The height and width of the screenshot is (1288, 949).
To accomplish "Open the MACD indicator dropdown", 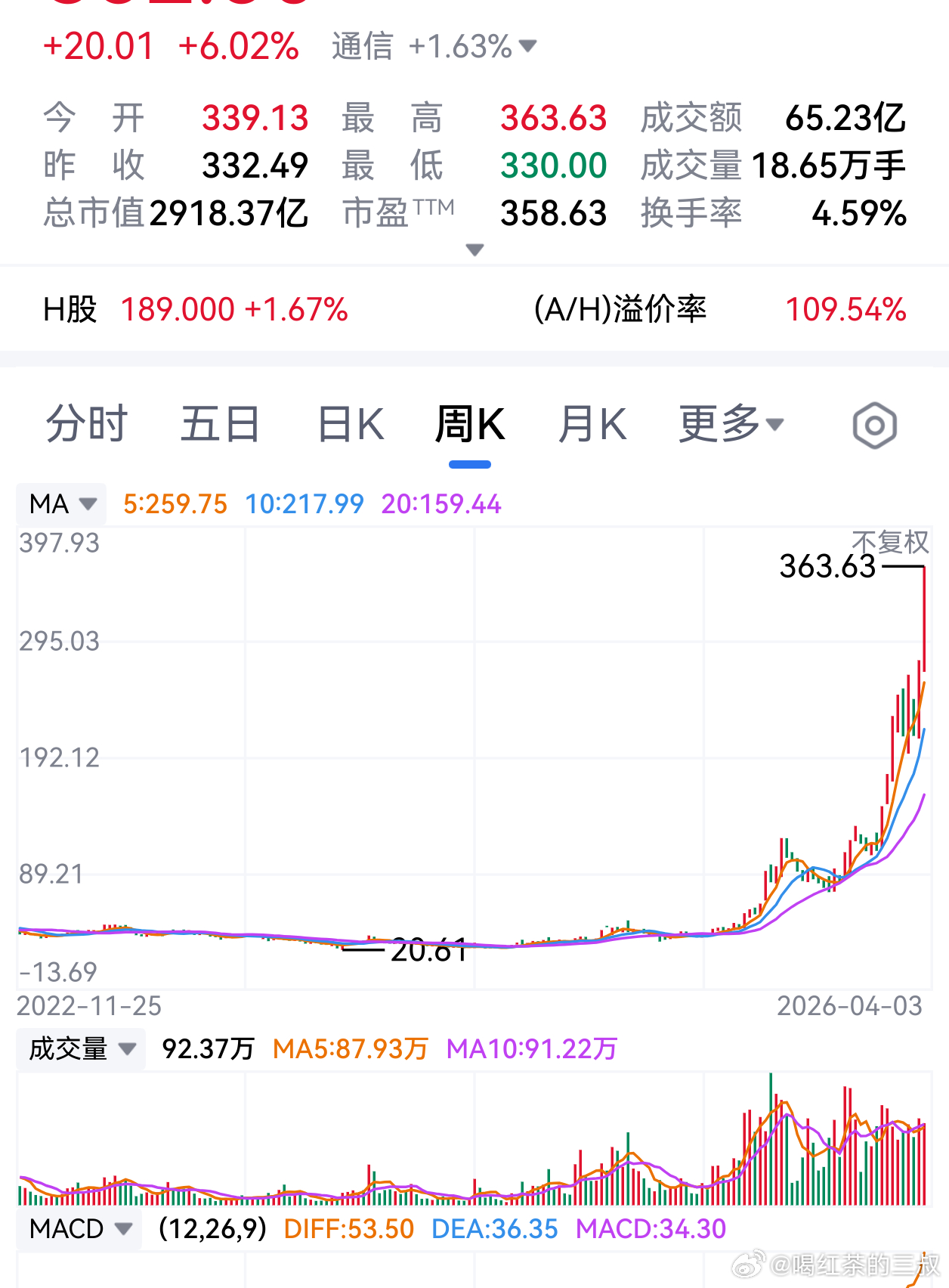I will click(x=78, y=1229).
